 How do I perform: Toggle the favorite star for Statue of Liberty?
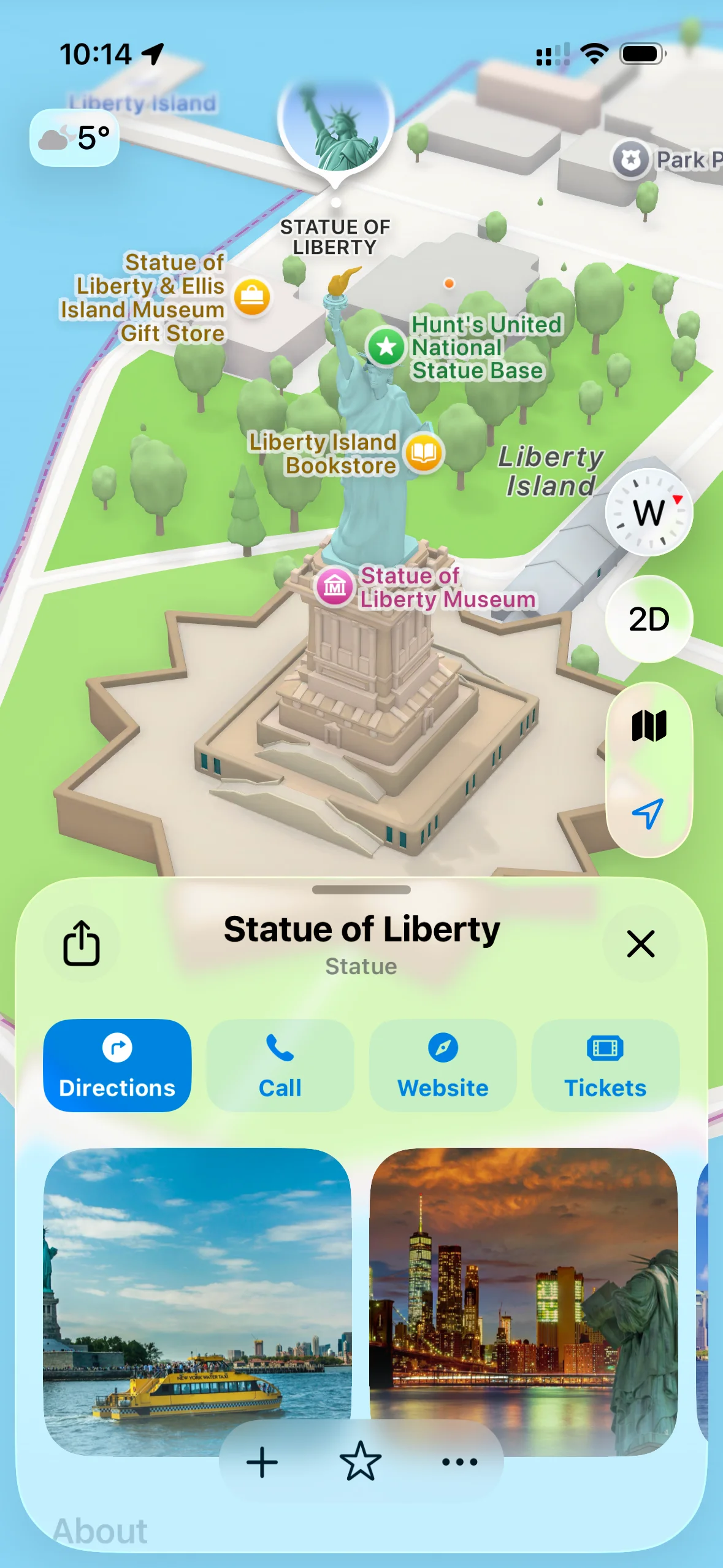[361, 1461]
